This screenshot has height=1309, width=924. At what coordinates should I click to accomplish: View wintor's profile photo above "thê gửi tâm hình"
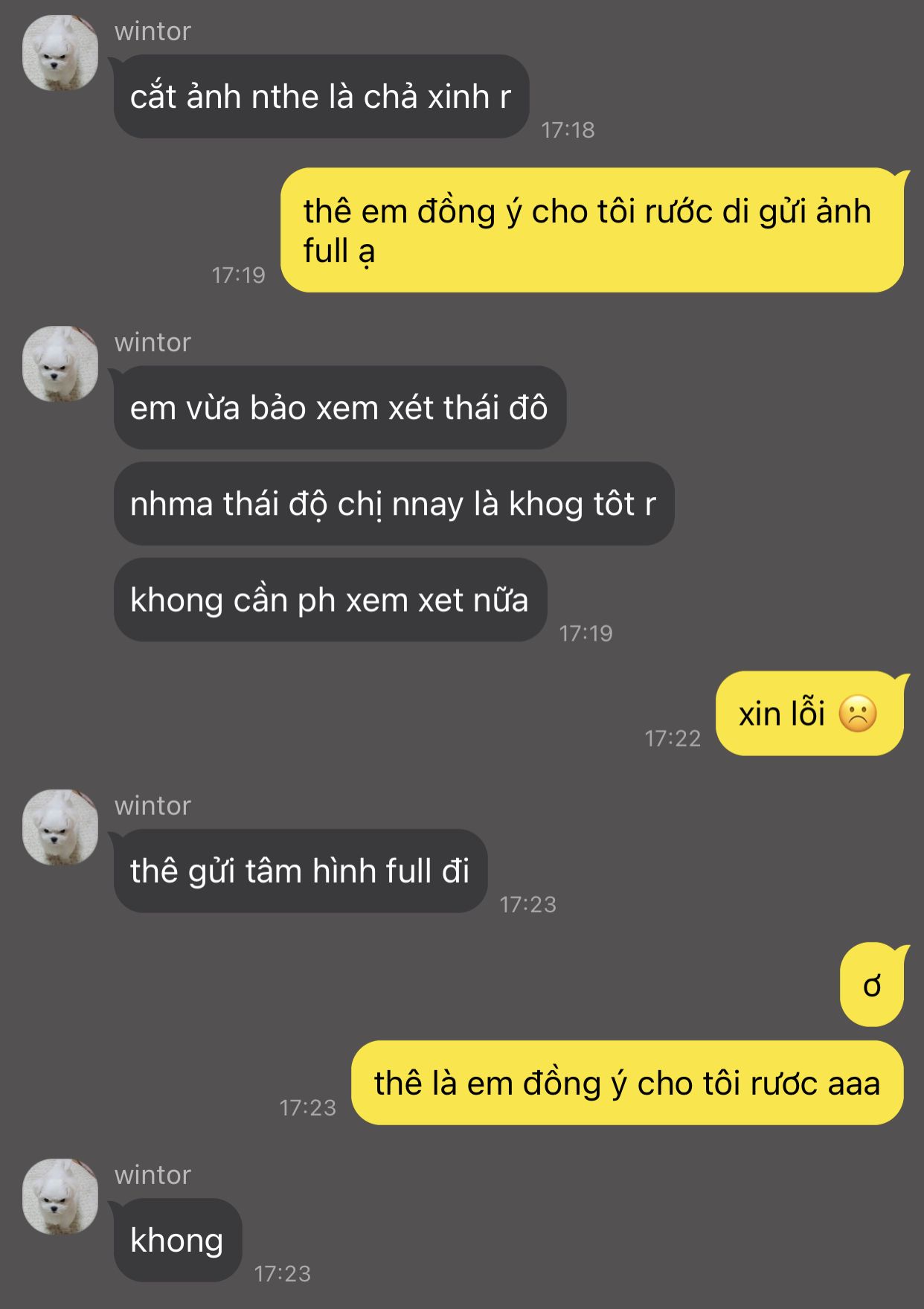point(60,827)
